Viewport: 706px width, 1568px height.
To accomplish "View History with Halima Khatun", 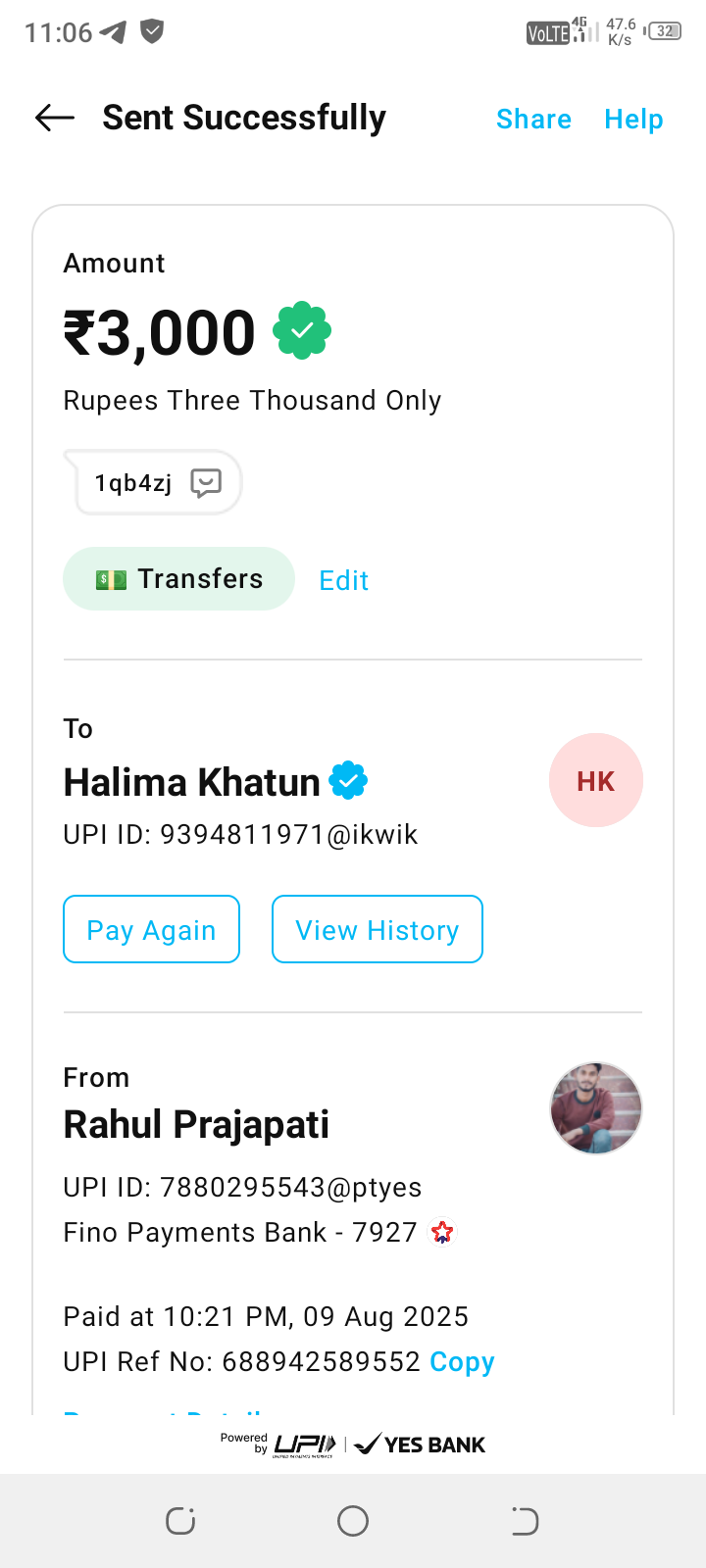I will click(377, 929).
